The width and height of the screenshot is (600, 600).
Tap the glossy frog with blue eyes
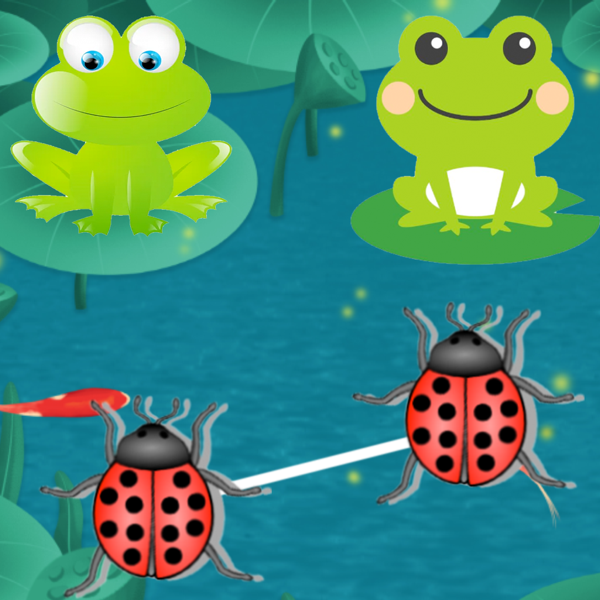point(120,125)
